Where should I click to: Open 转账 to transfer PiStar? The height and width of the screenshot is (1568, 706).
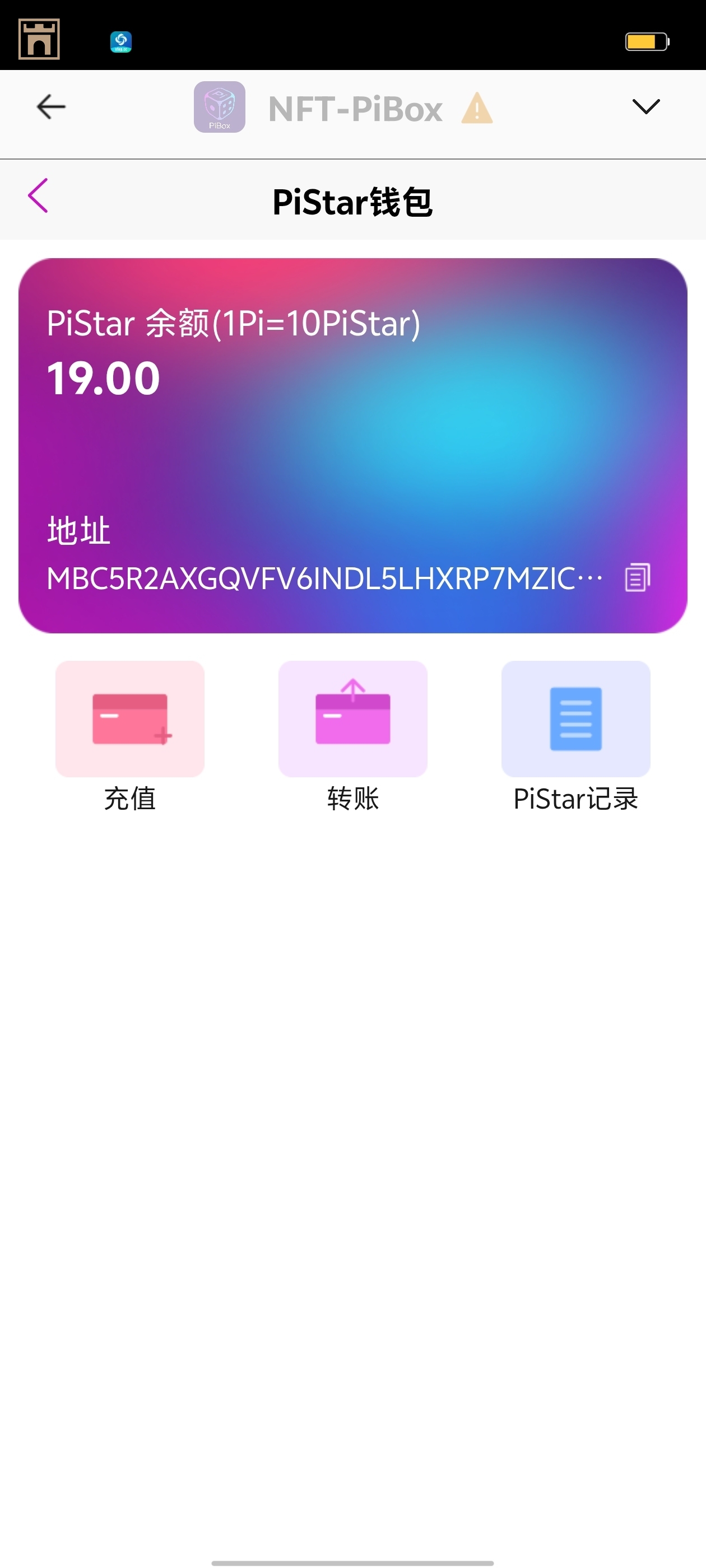[352, 719]
